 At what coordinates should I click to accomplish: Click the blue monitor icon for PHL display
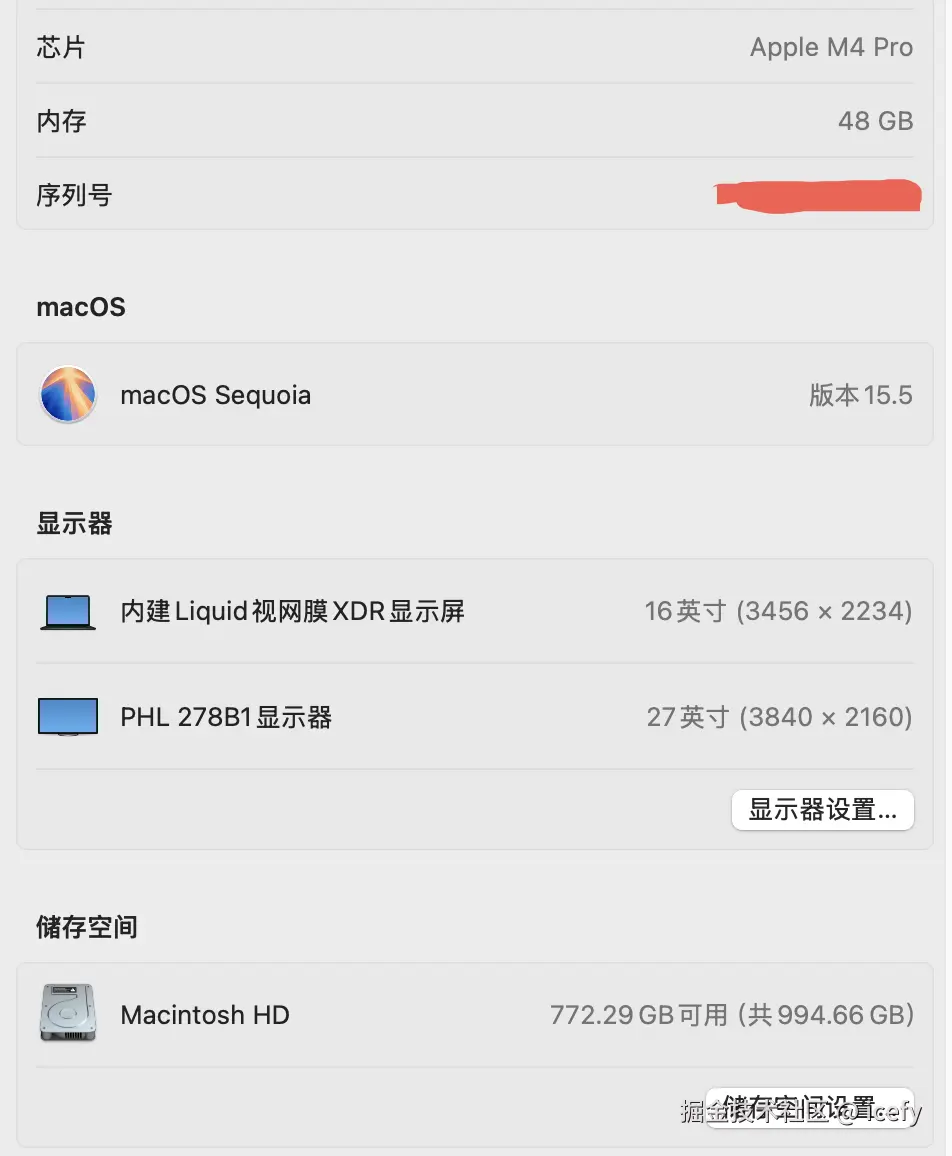pyautogui.click(x=66, y=716)
